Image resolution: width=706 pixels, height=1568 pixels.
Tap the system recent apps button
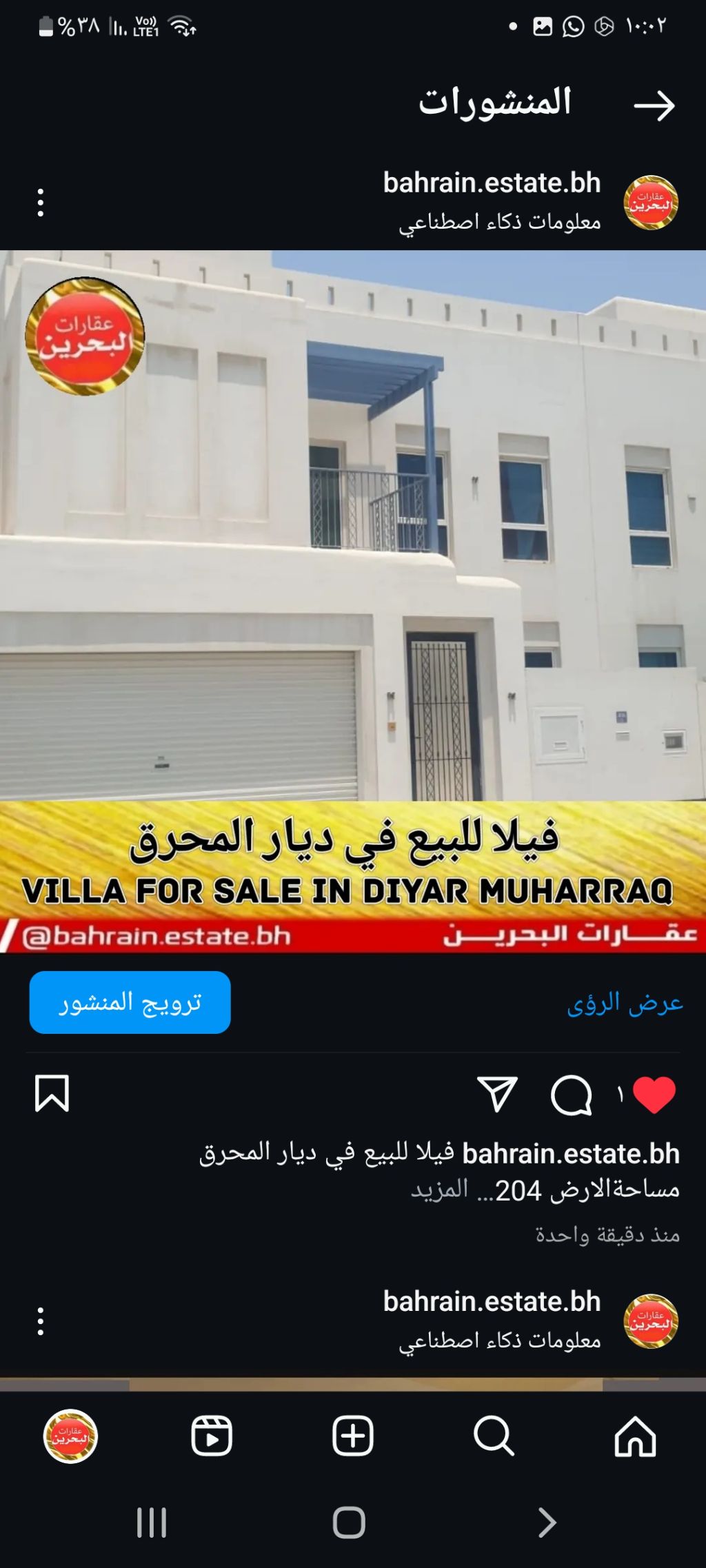151,1523
